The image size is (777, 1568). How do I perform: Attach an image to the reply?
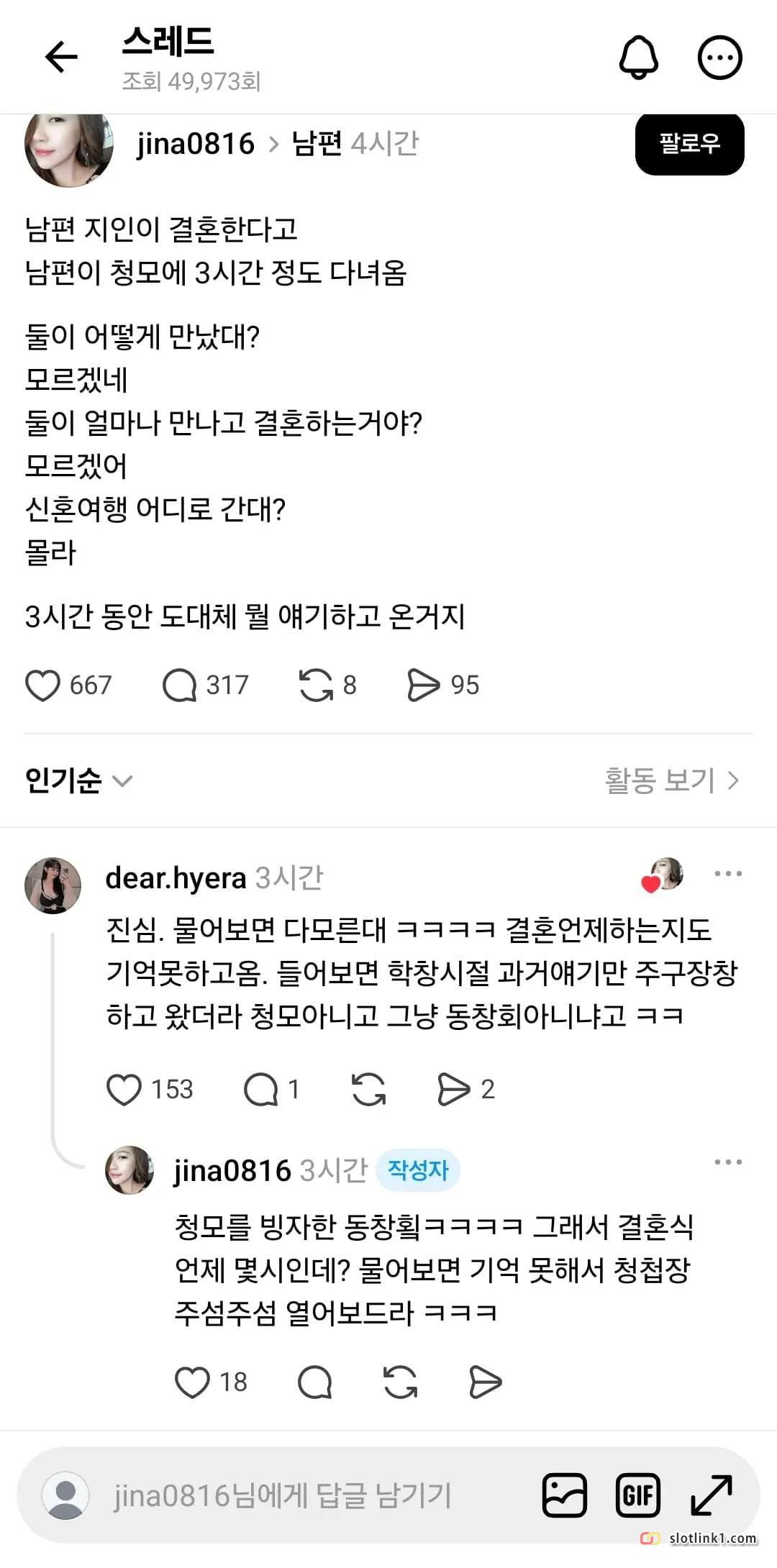coord(564,1495)
